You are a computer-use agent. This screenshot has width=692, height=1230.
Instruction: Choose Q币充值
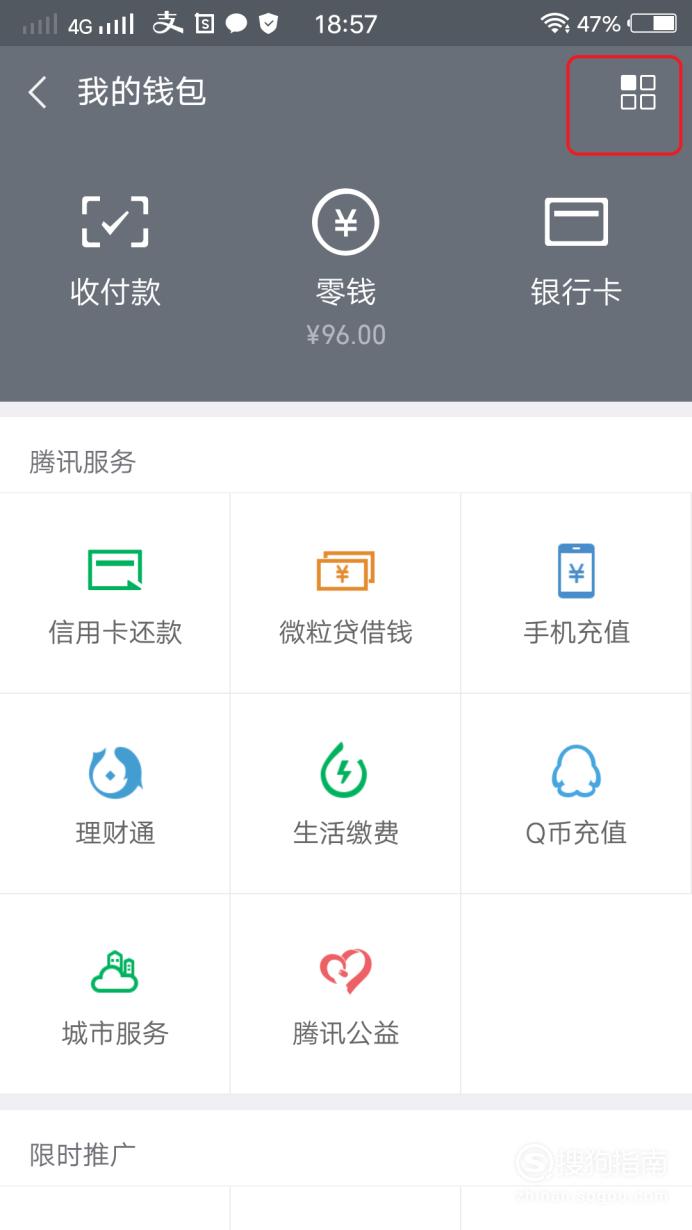(577, 794)
